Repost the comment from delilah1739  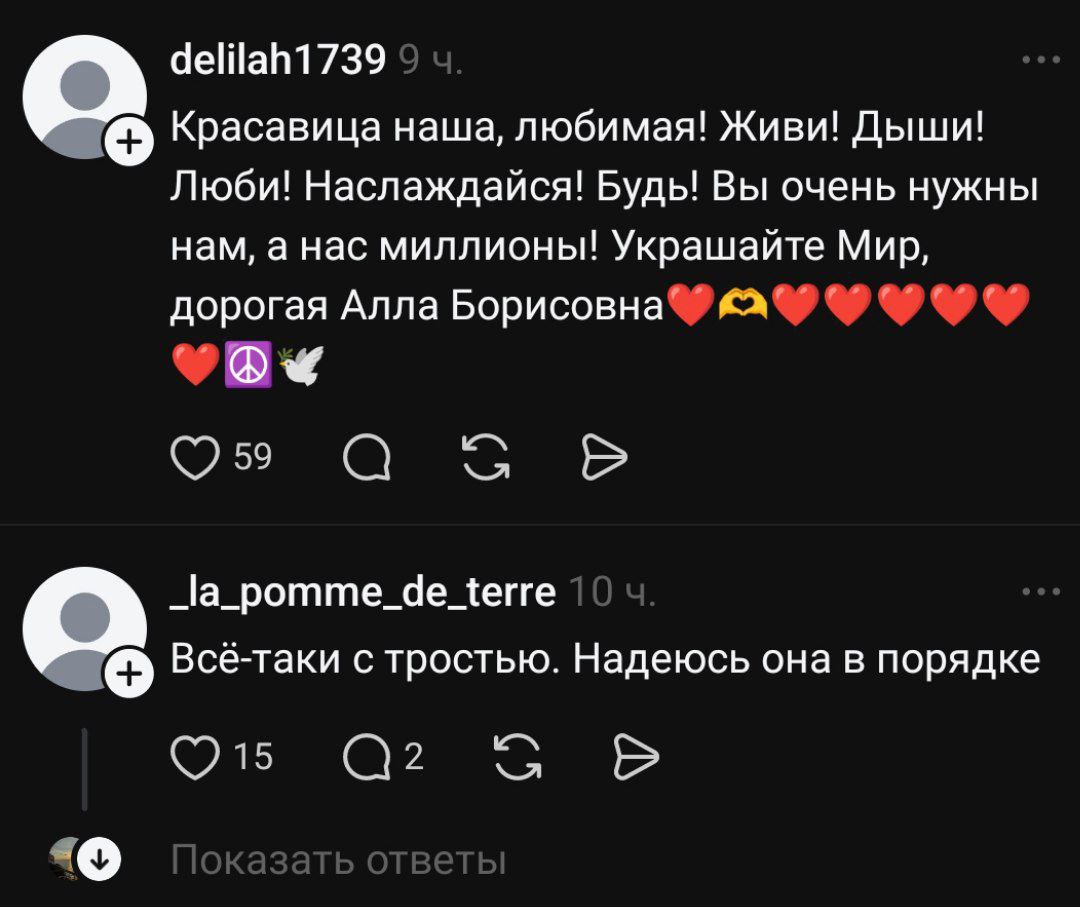pos(487,457)
